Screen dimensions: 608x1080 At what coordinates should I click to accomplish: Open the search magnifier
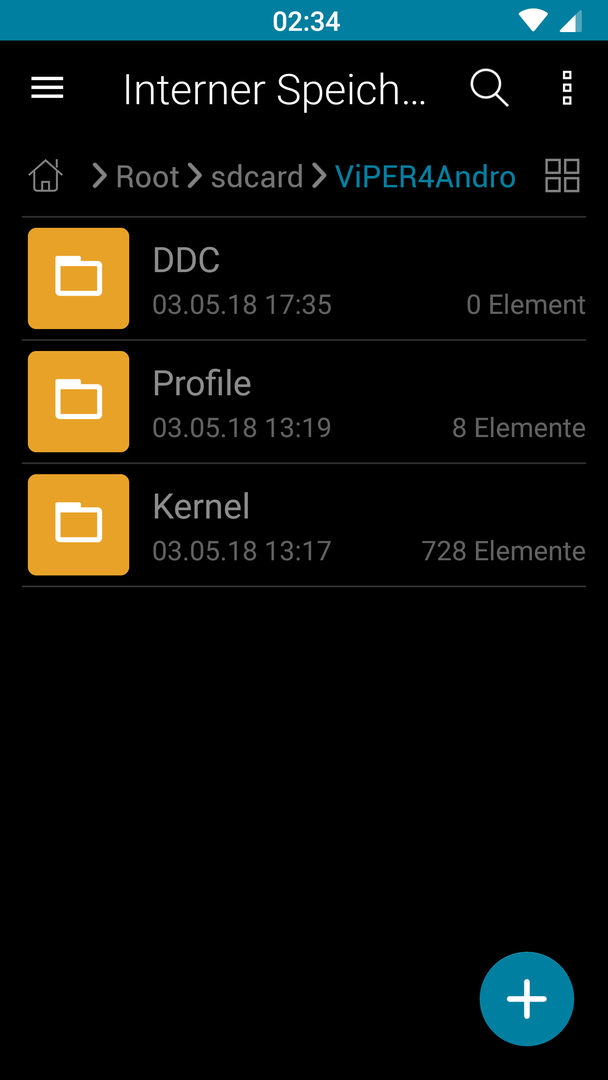click(x=490, y=89)
